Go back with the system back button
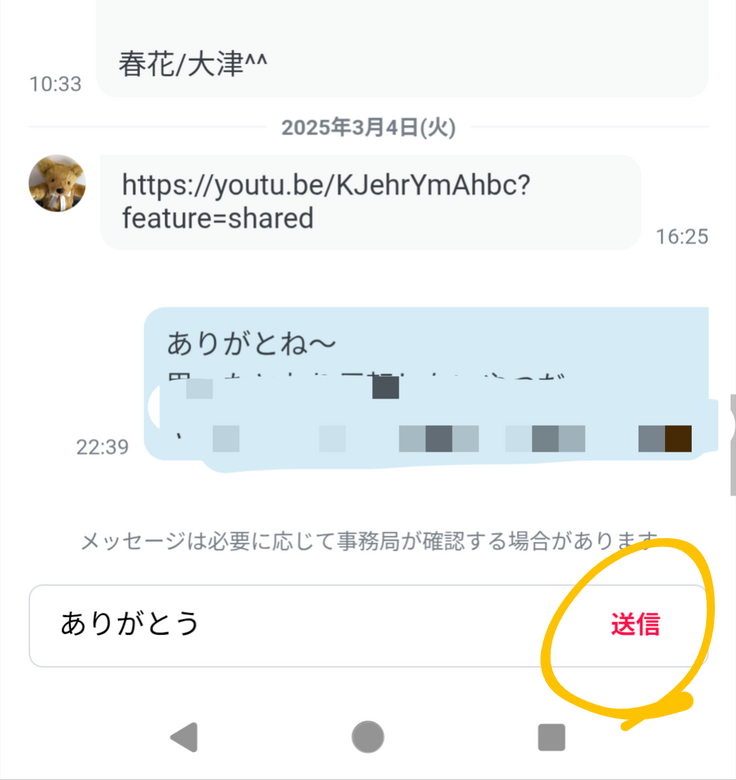This screenshot has width=736, height=780. point(183,737)
